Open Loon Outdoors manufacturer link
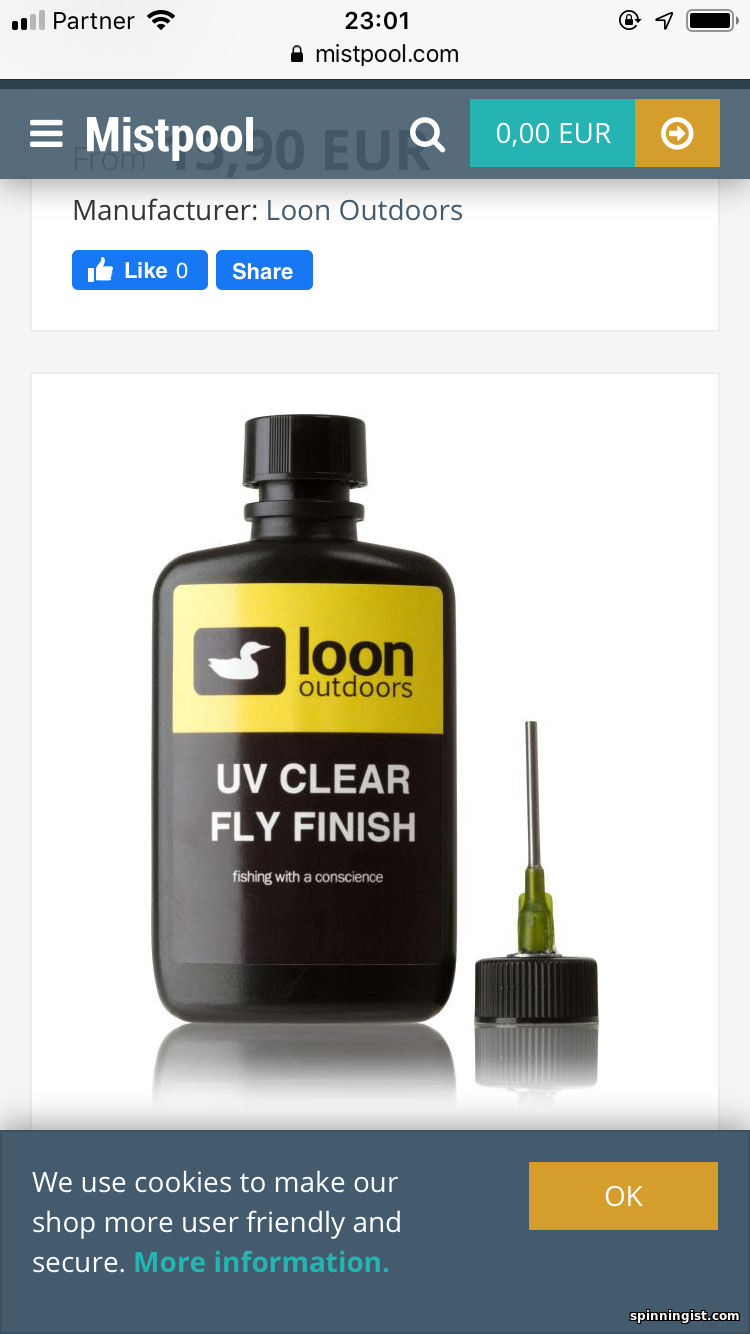The width and height of the screenshot is (750, 1334). 364,210
